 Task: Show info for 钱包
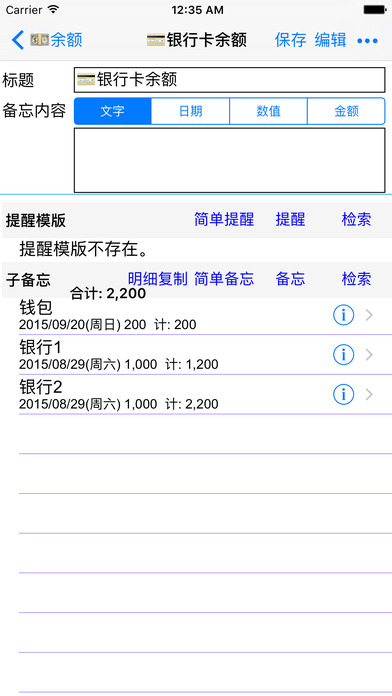(343, 315)
